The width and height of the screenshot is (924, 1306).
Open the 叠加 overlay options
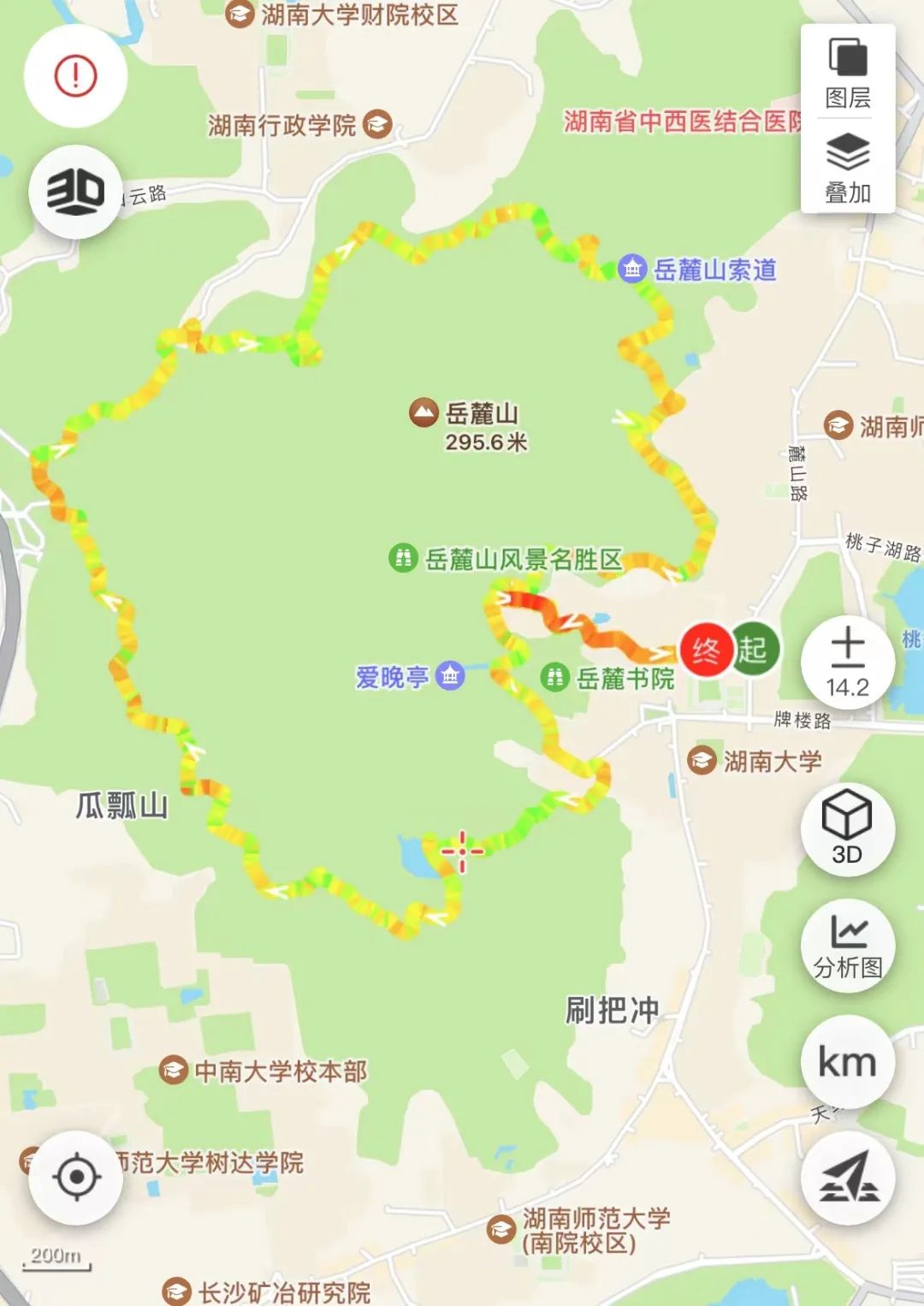click(x=847, y=168)
